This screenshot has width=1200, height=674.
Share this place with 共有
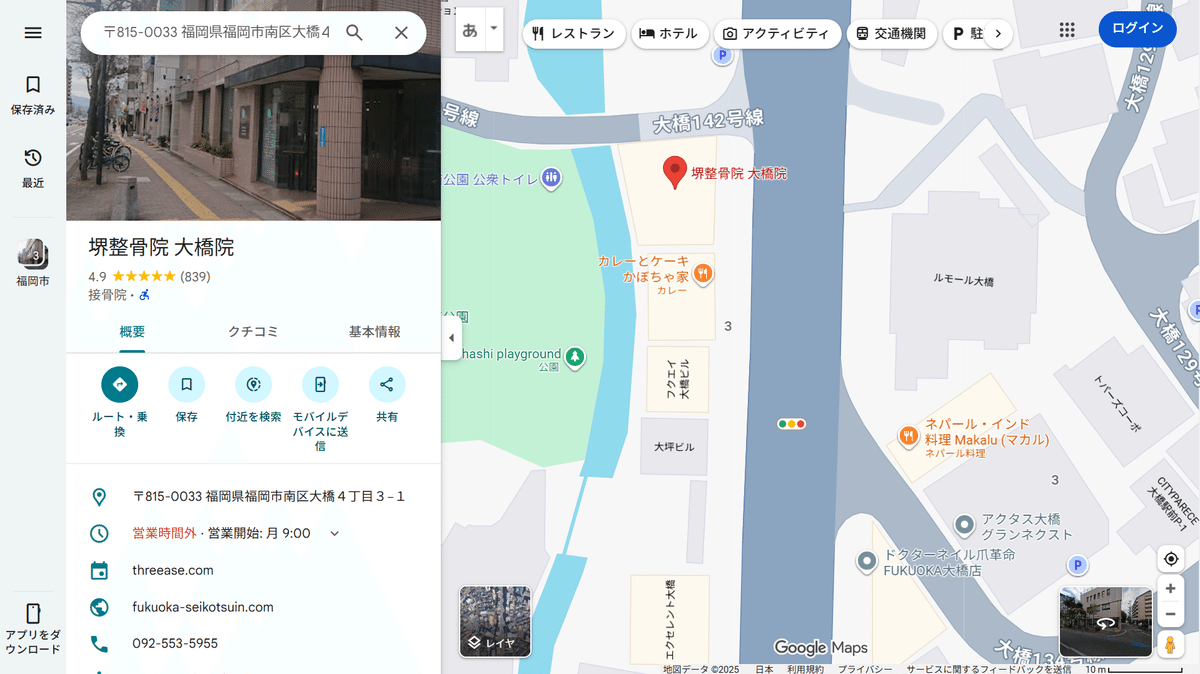click(x=387, y=385)
